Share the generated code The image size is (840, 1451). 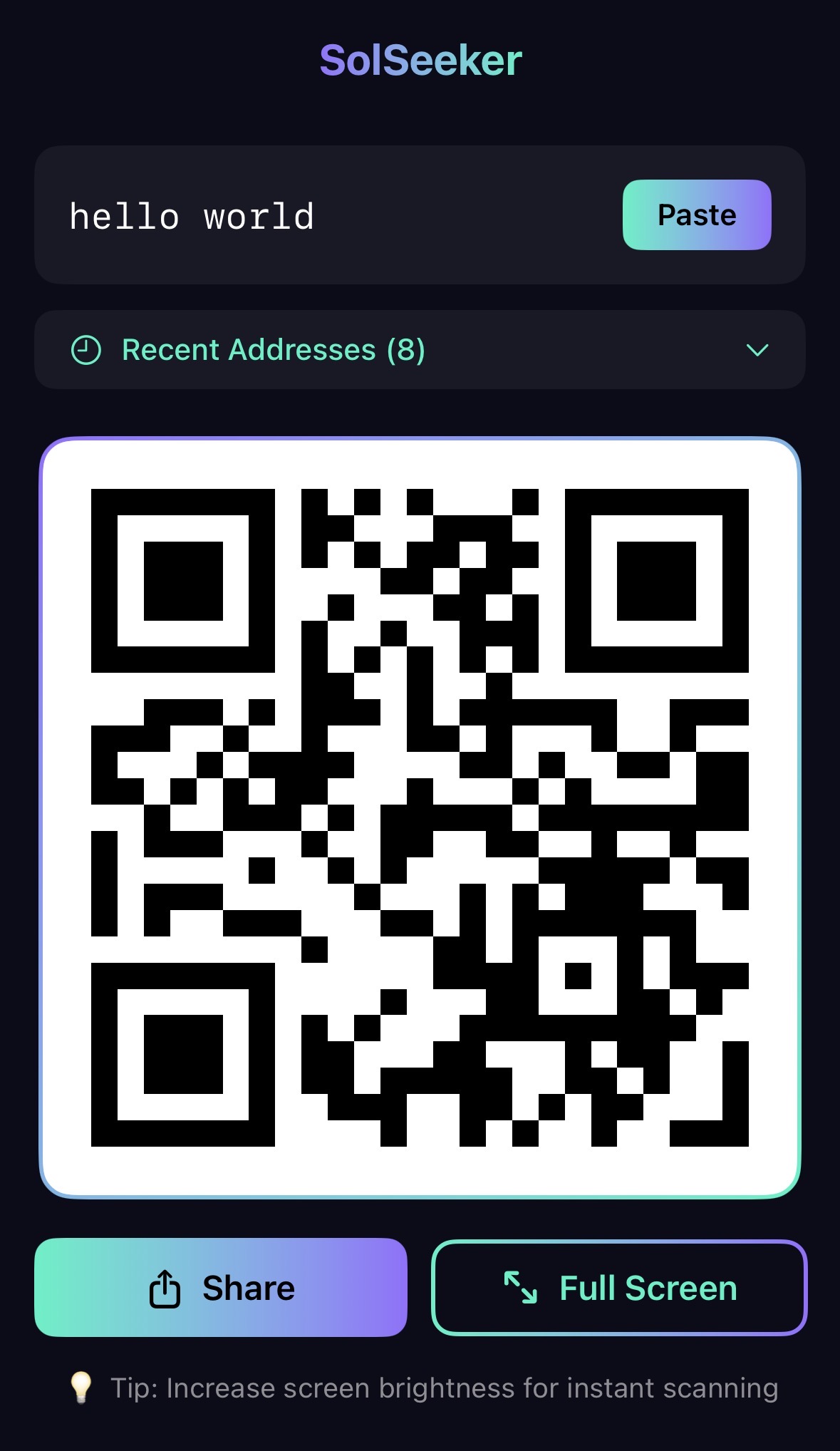coord(221,1288)
